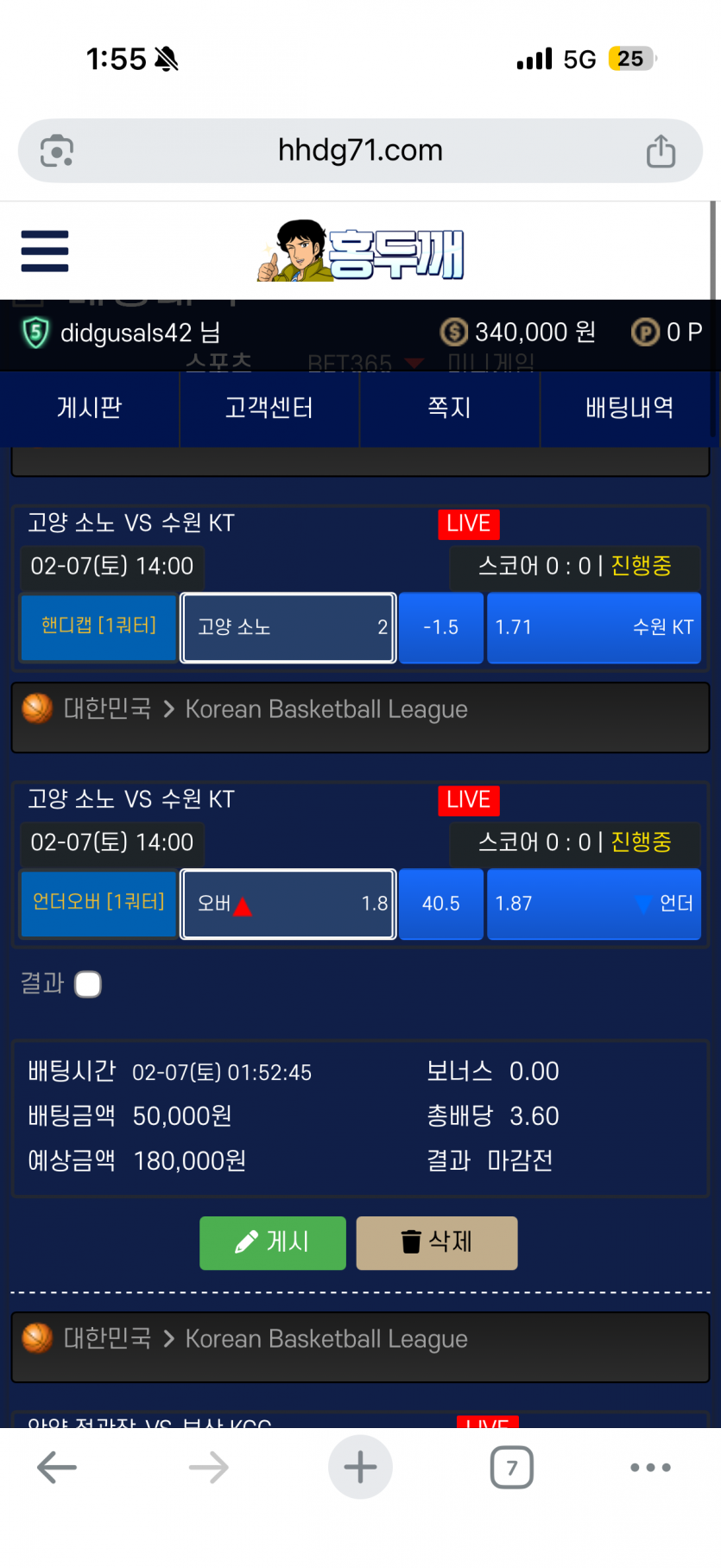Open the 배팅내역 tab
The width and height of the screenshot is (721, 1568).
pyautogui.click(x=629, y=408)
